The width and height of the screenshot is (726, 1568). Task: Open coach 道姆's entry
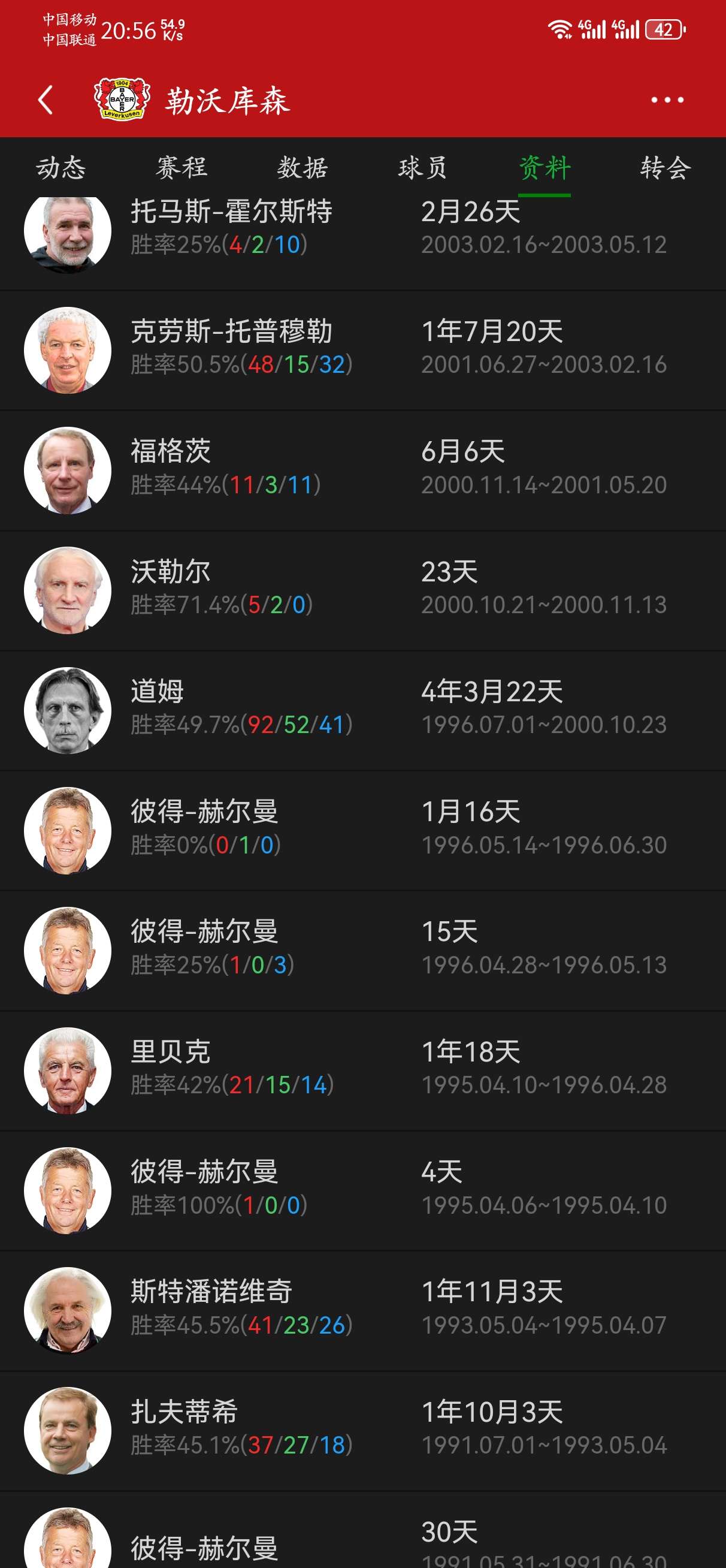click(x=362, y=710)
